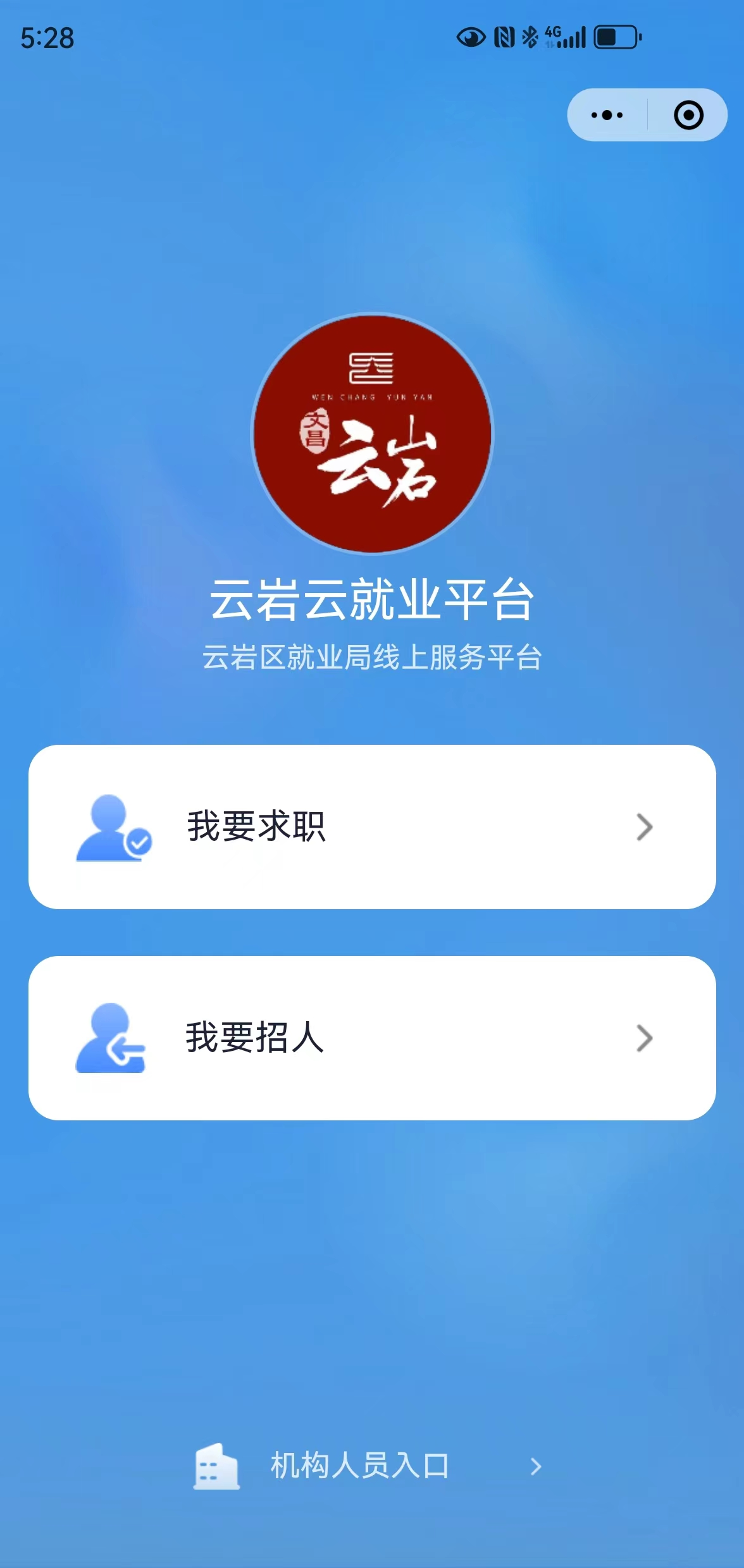Open the 机构人员入口 link
744x1568 pixels.
(368, 1466)
